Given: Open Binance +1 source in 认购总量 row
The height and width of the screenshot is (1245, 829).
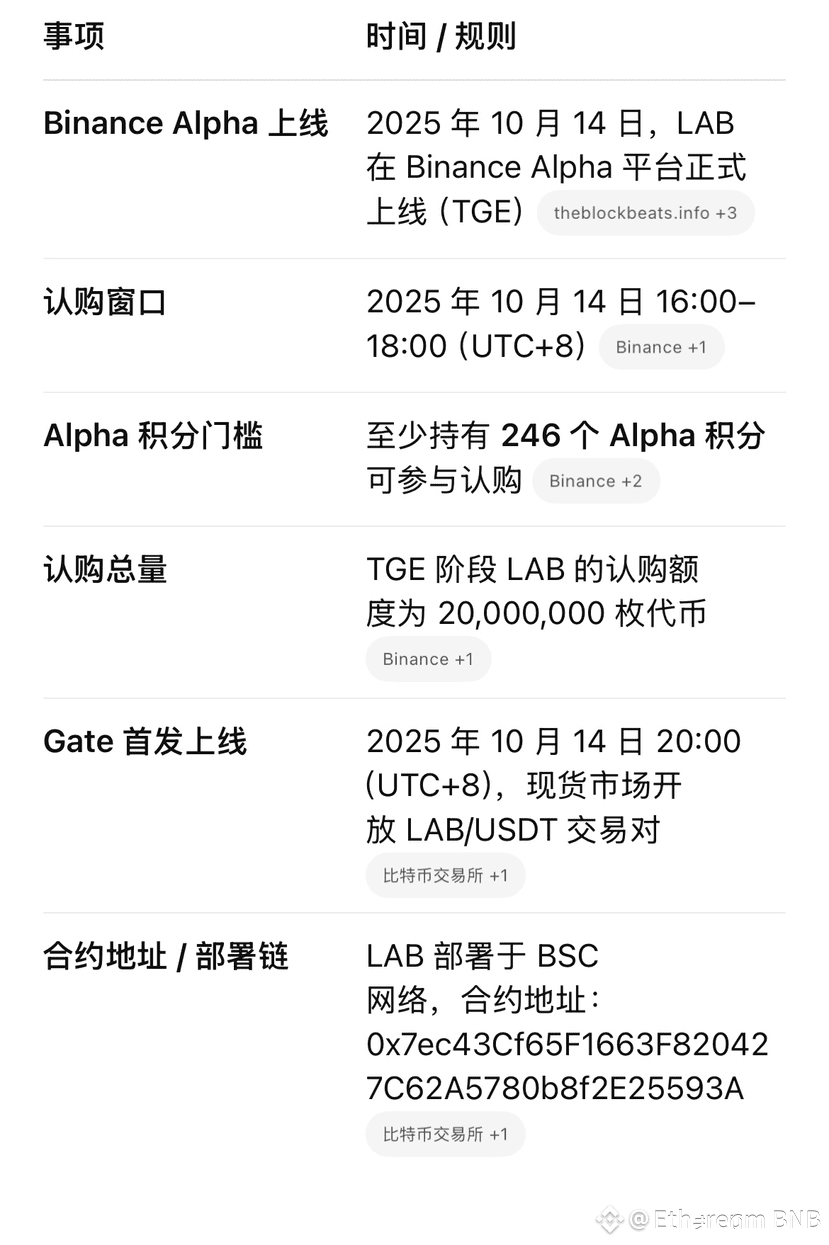Looking at the screenshot, I should pyautogui.click(x=428, y=659).
